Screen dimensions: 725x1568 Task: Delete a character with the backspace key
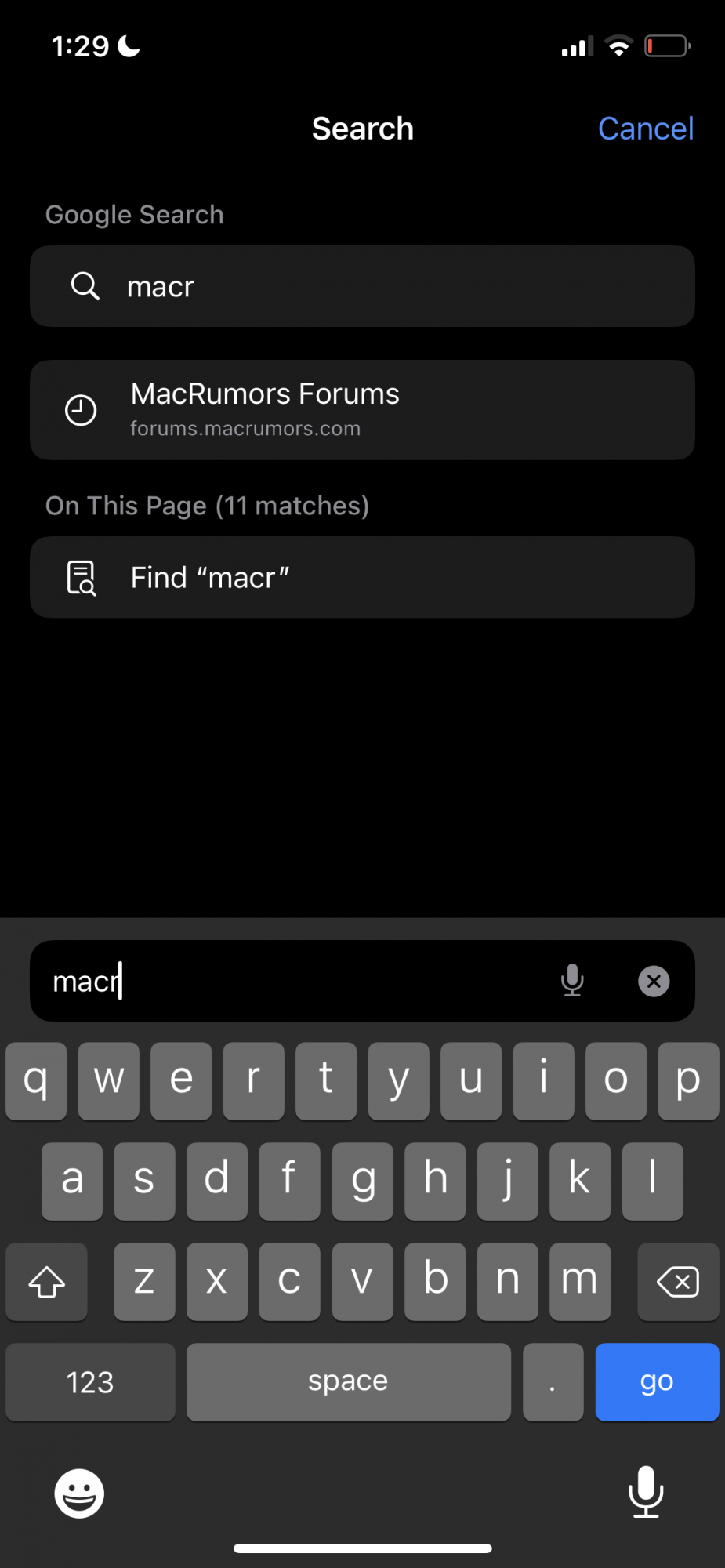(x=678, y=1282)
